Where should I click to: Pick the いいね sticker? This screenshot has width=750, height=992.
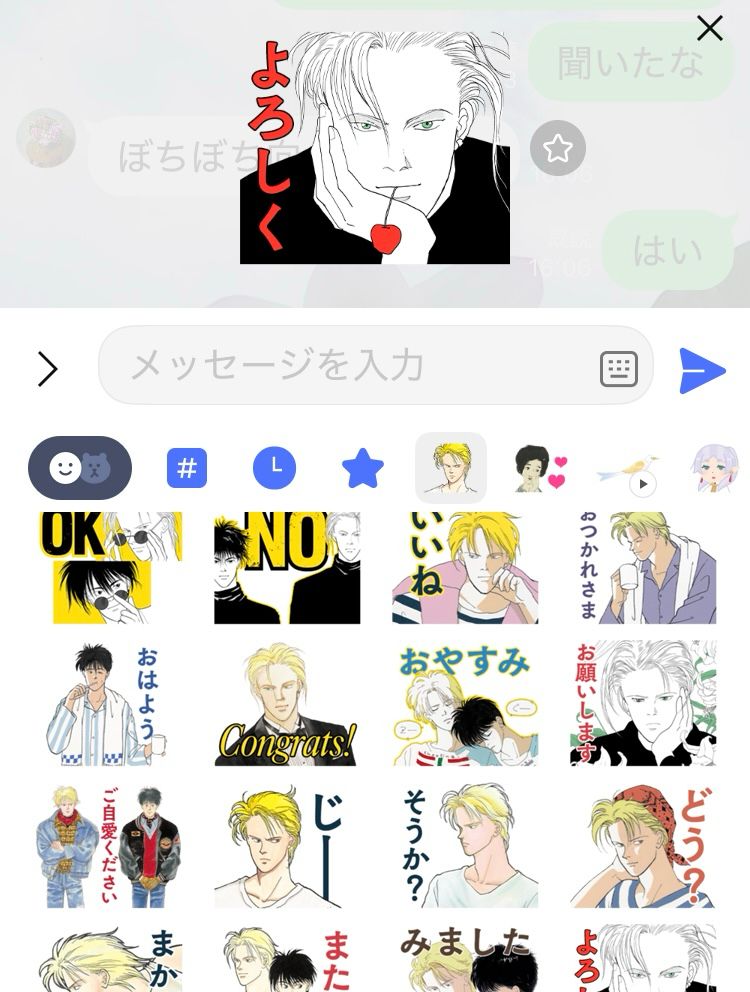tap(464, 566)
